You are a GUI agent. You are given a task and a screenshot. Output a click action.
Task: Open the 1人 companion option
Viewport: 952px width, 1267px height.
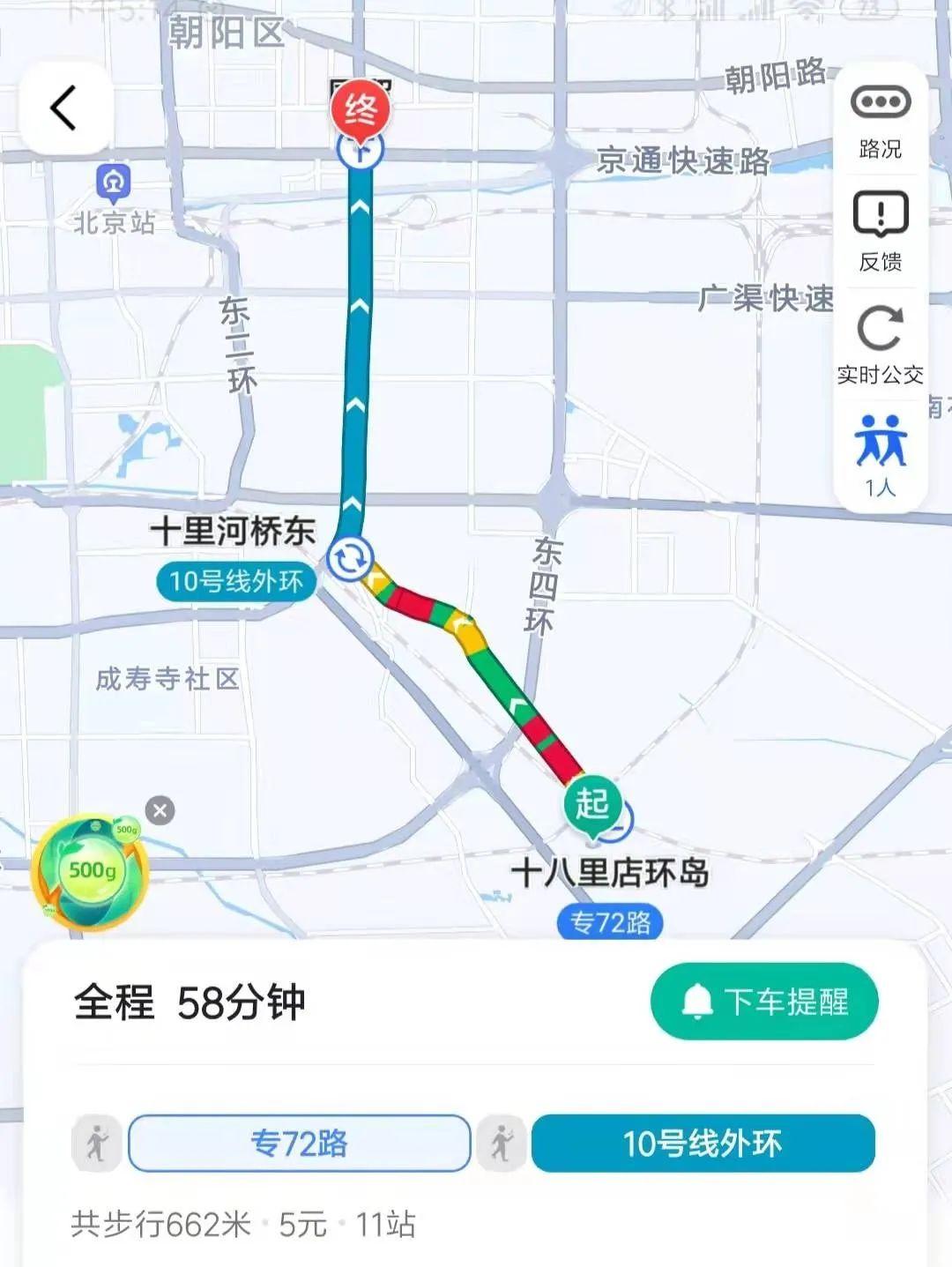[880, 455]
